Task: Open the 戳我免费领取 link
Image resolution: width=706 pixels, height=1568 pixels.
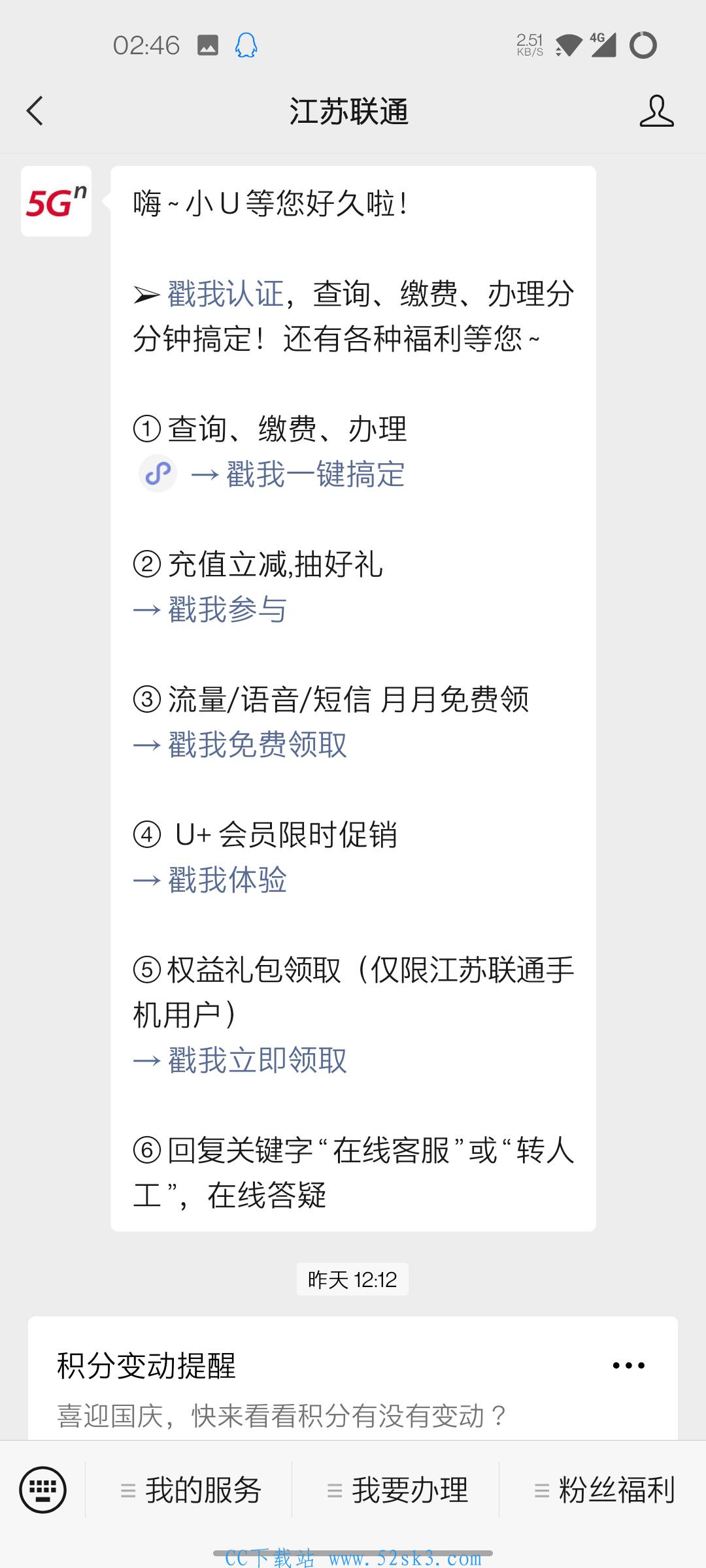Action: point(240,744)
